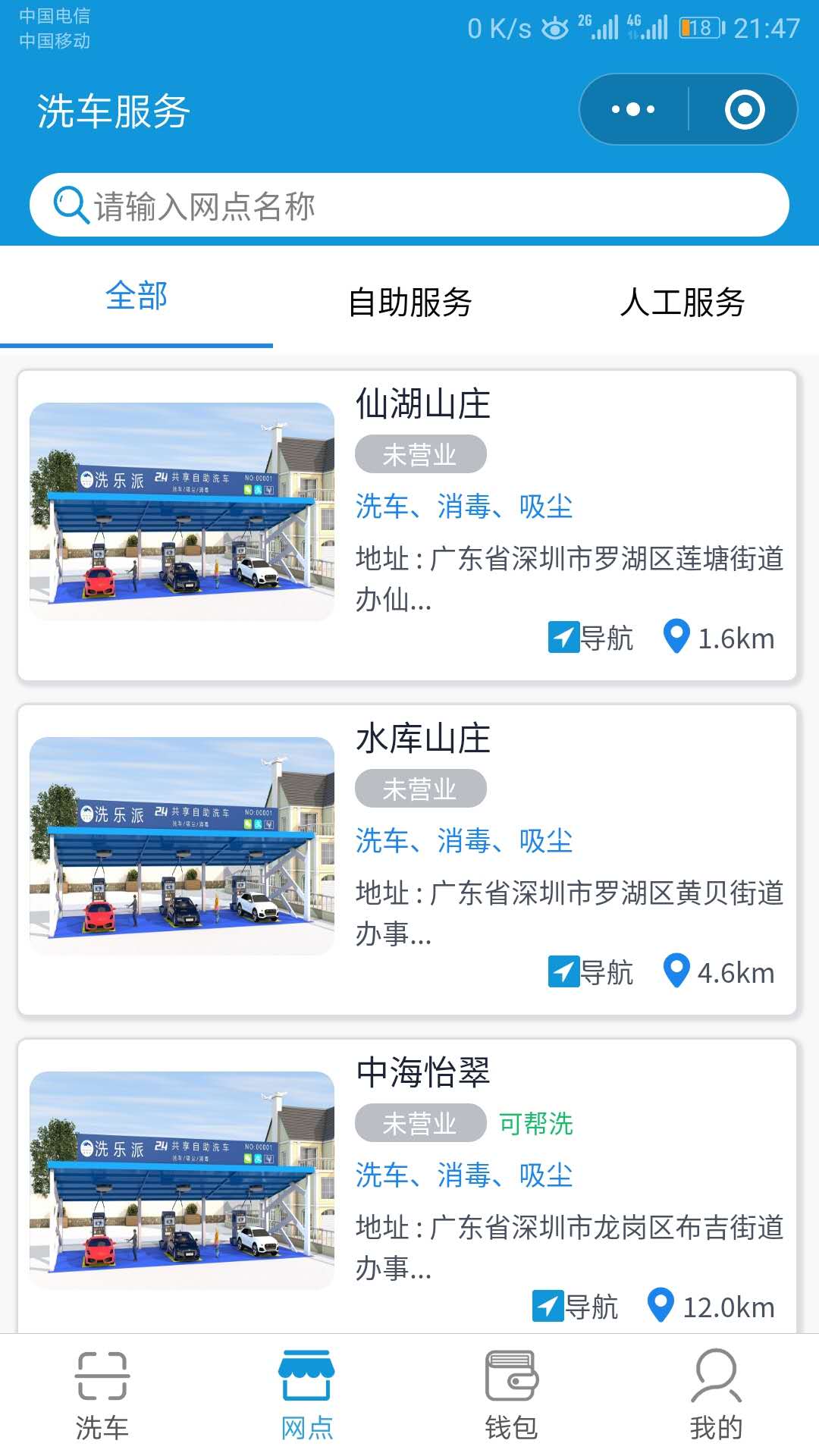Open the 我的 profile tab
The width and height of the screenshot is (819, 1456).
pos(717,1395)
